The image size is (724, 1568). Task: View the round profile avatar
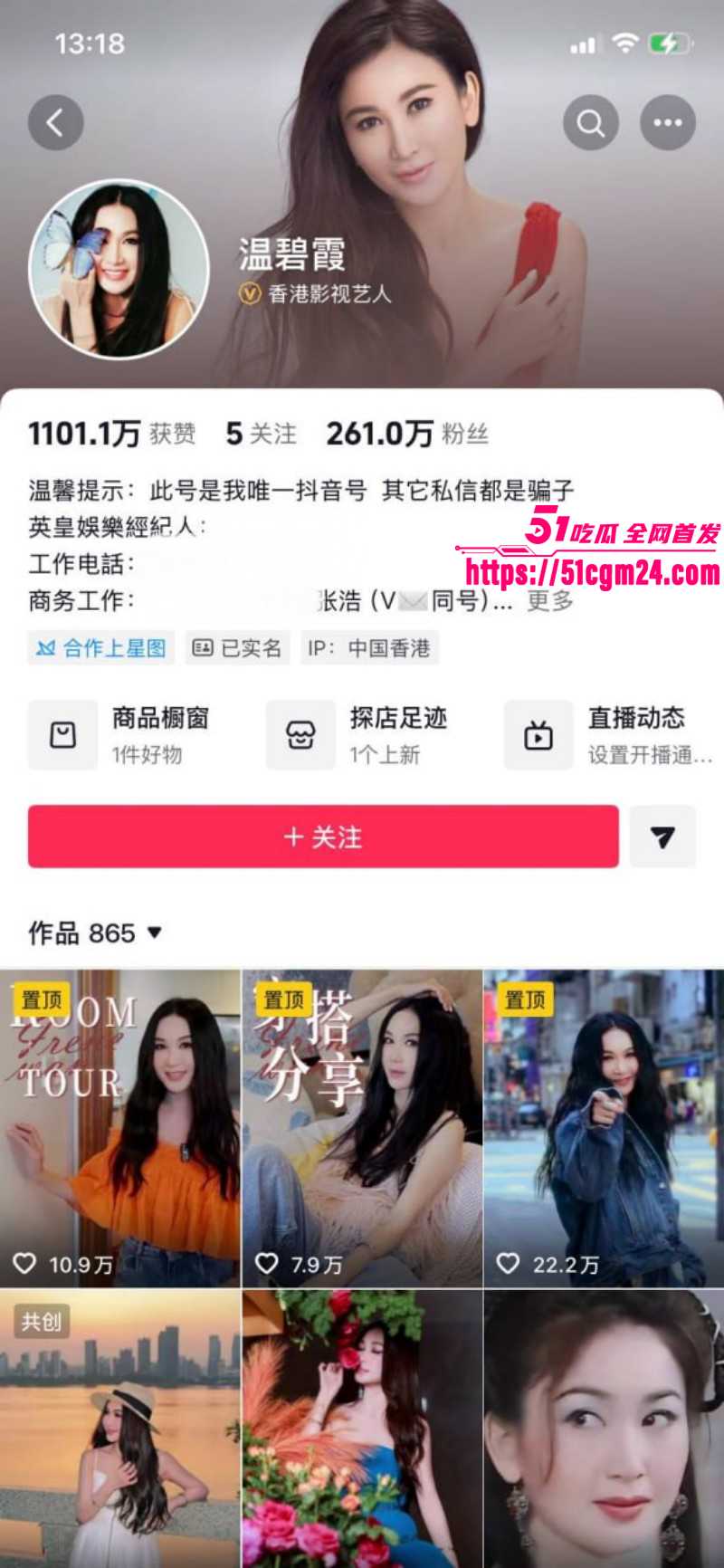[x=119, y=269]
